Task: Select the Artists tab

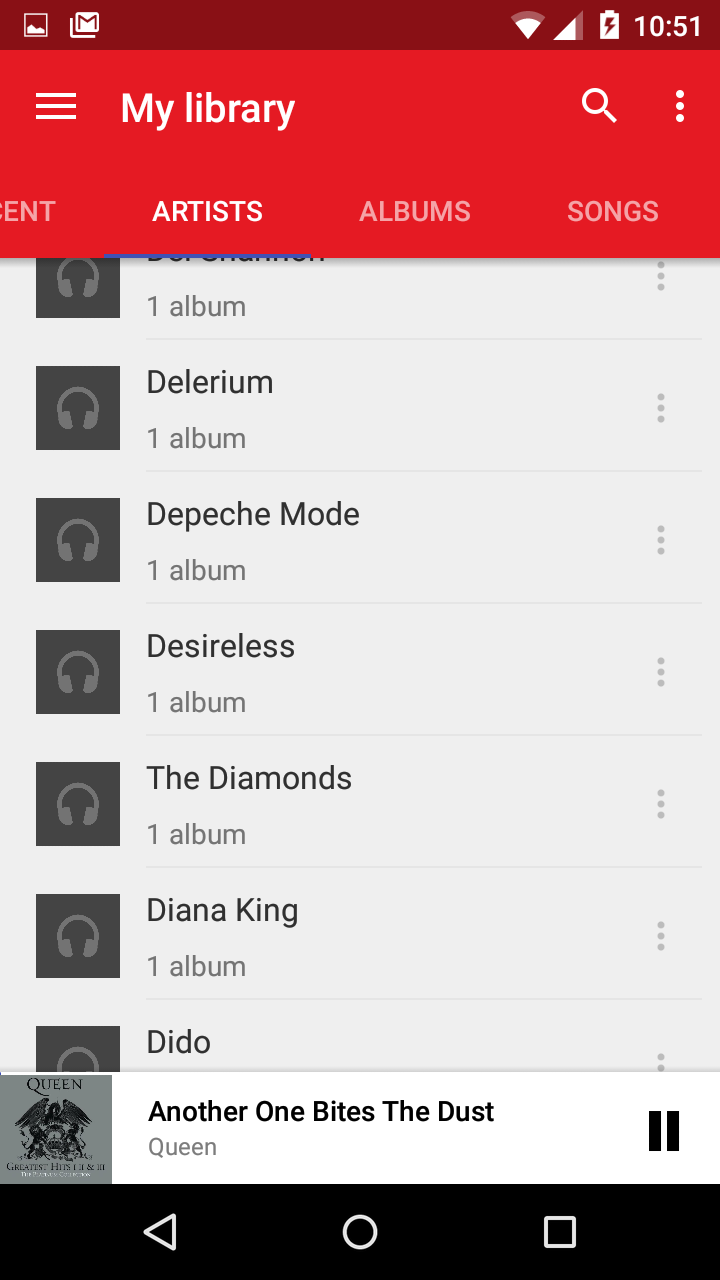Action: click(207, 211)
